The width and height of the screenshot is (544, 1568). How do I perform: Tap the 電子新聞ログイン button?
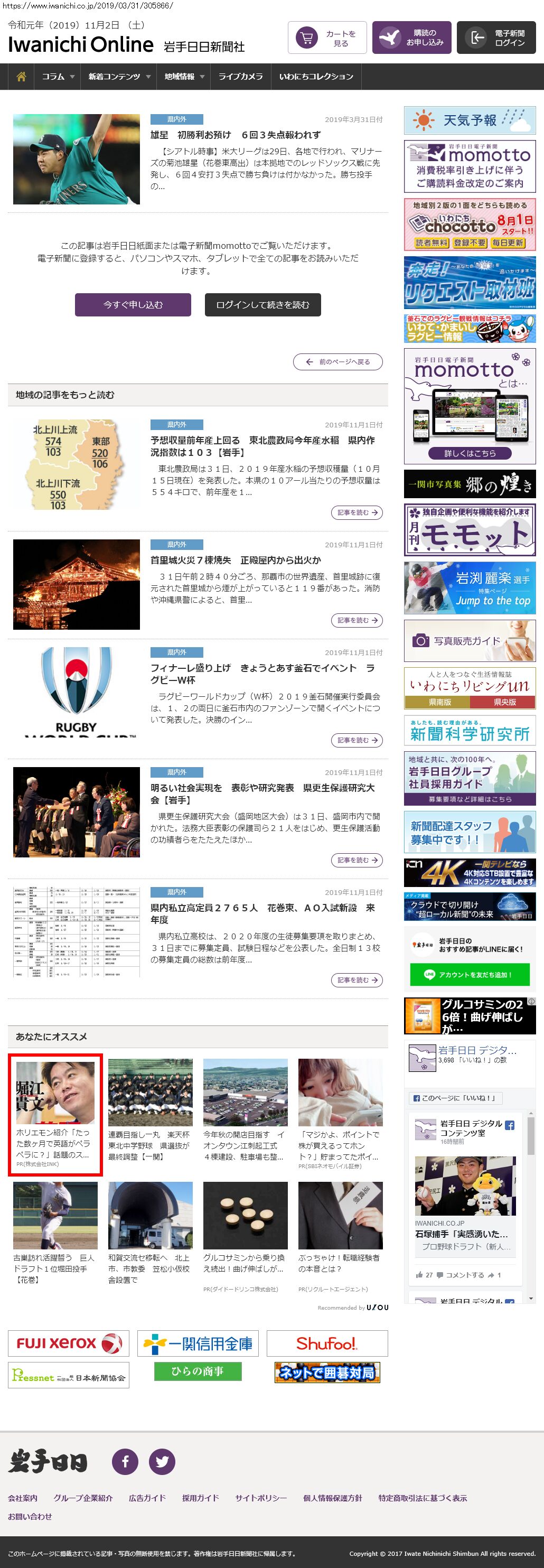[496, 39]
